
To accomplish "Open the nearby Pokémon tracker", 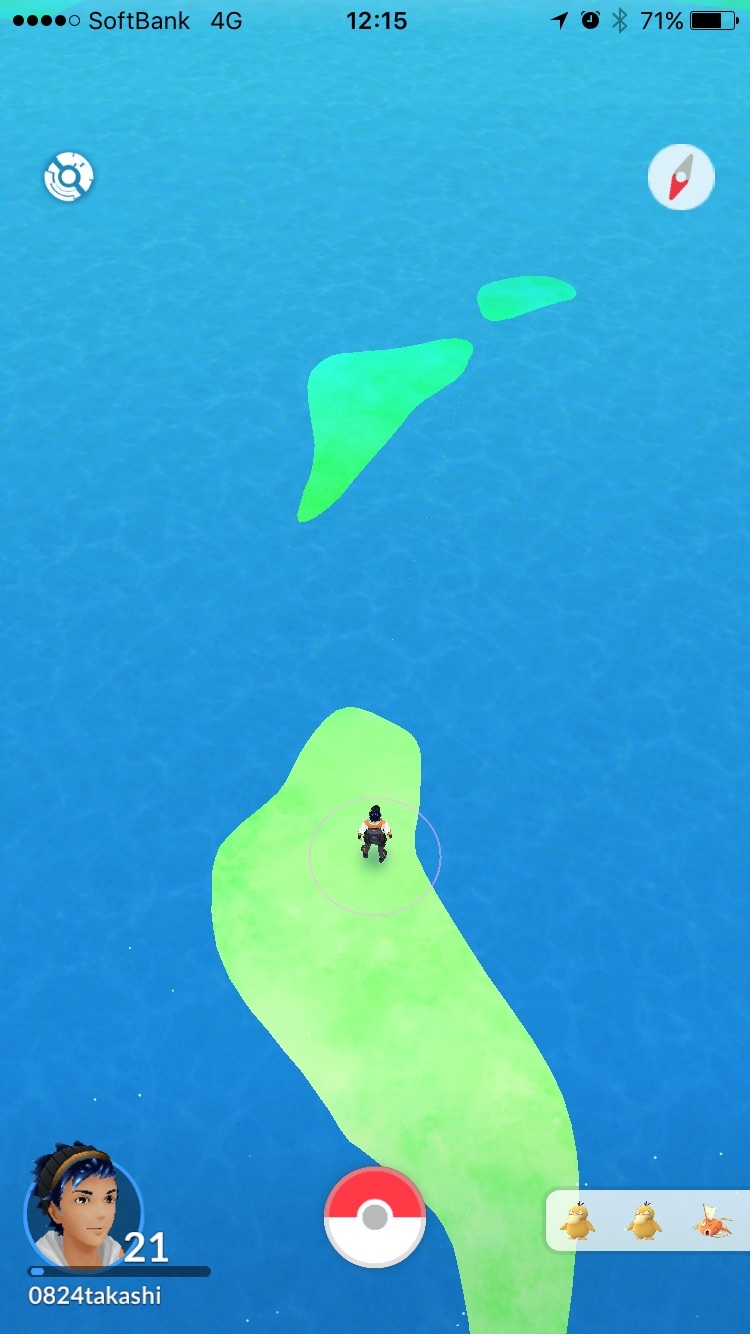I will click(x=646, y=1221).
